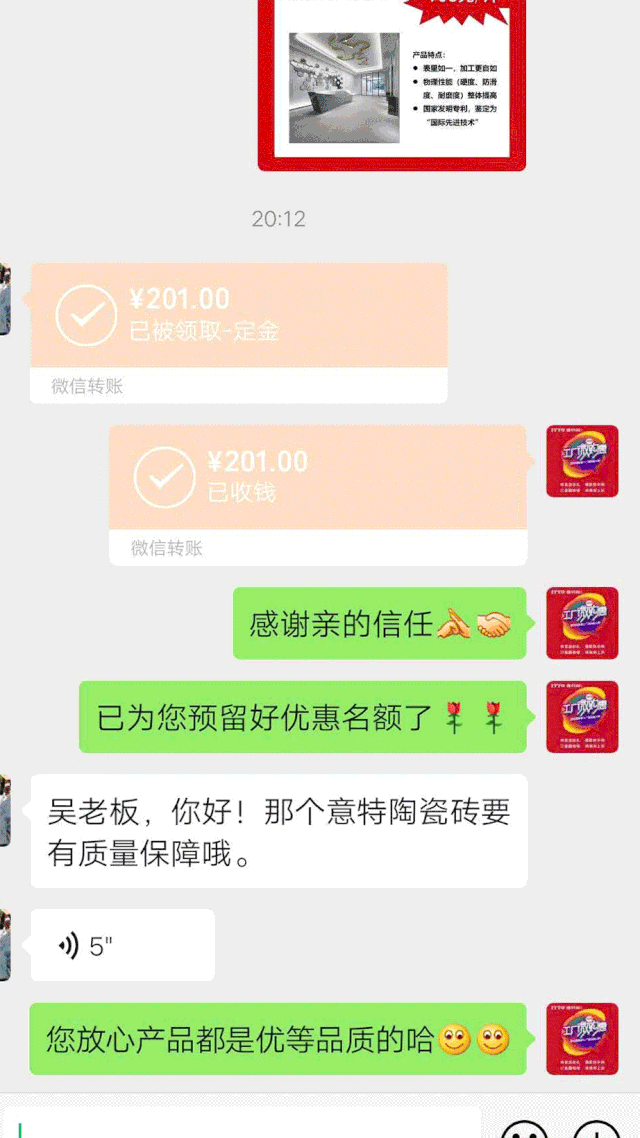
Task: Open contact avatar beside 吴老板 message
Action: (5, 810)
